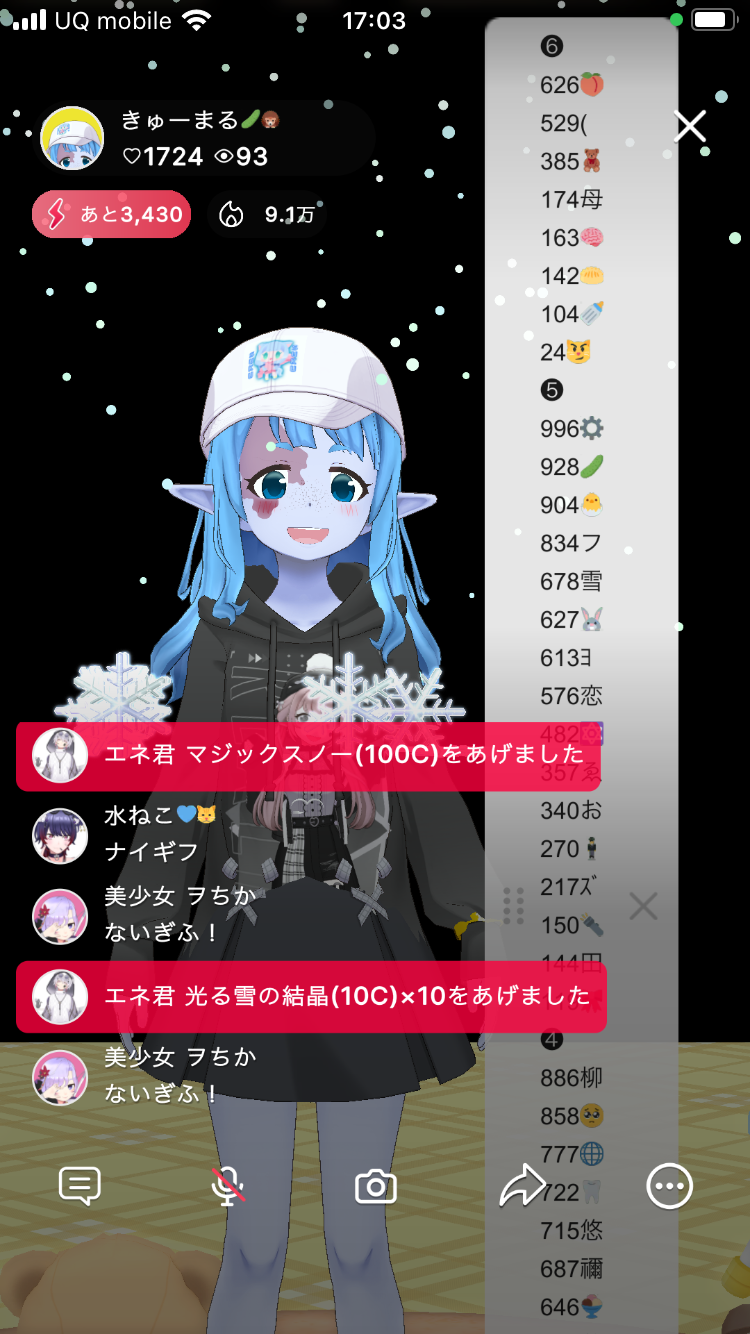
Task: View エネ君's 光る雪の結晶 gift notice
Action: [x=310, y=997]
